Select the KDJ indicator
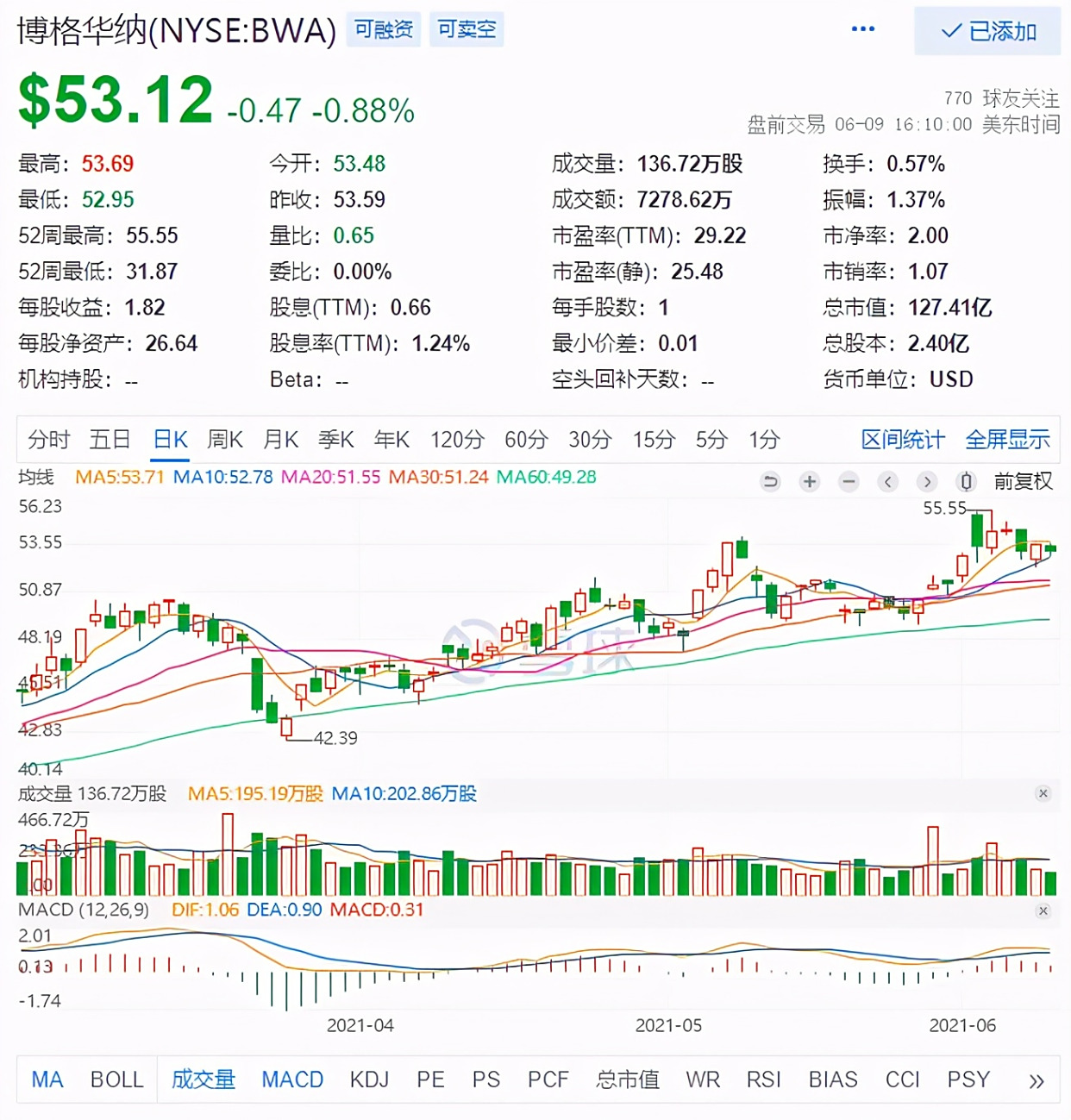Screen dimensions: 1071x1120 click(369, 1079)
